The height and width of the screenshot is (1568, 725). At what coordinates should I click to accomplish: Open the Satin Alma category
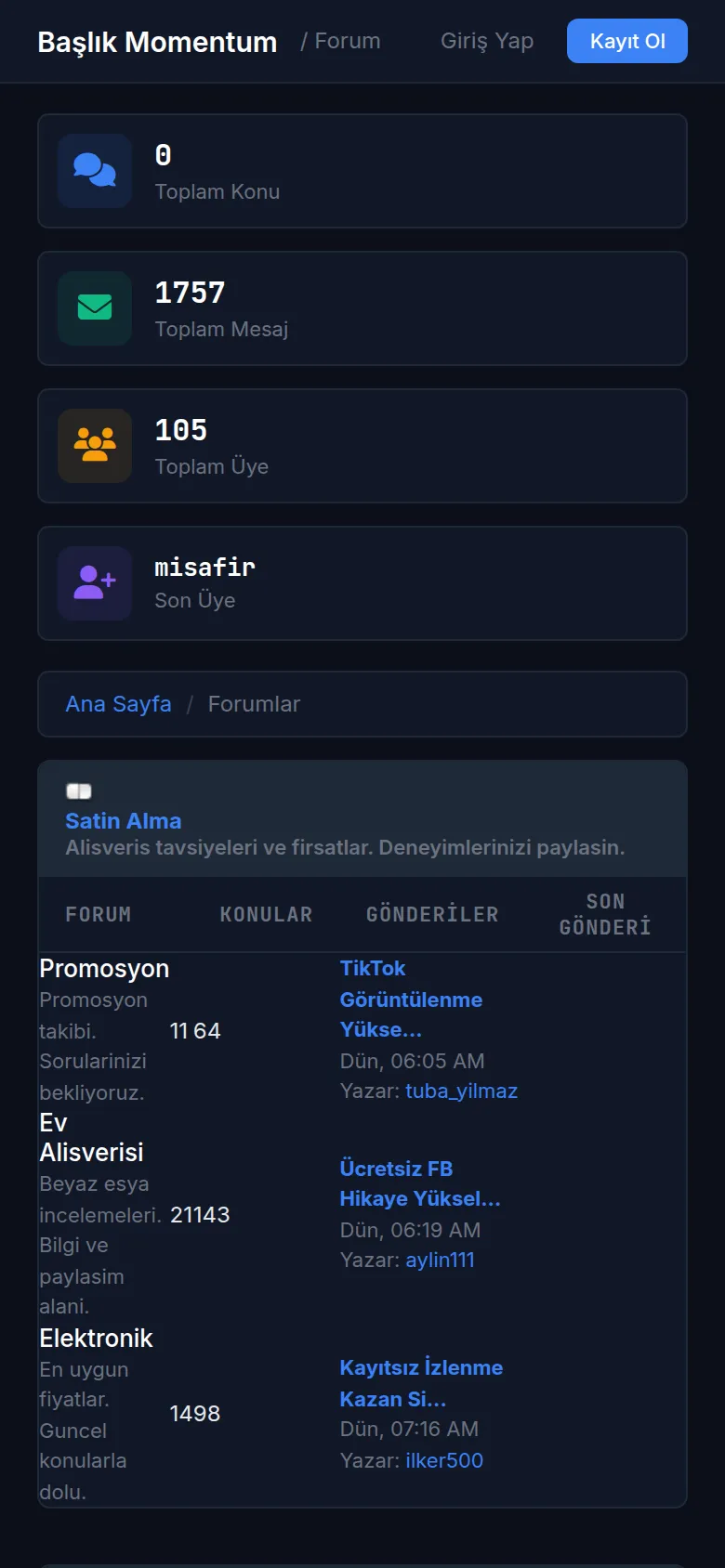123,821
